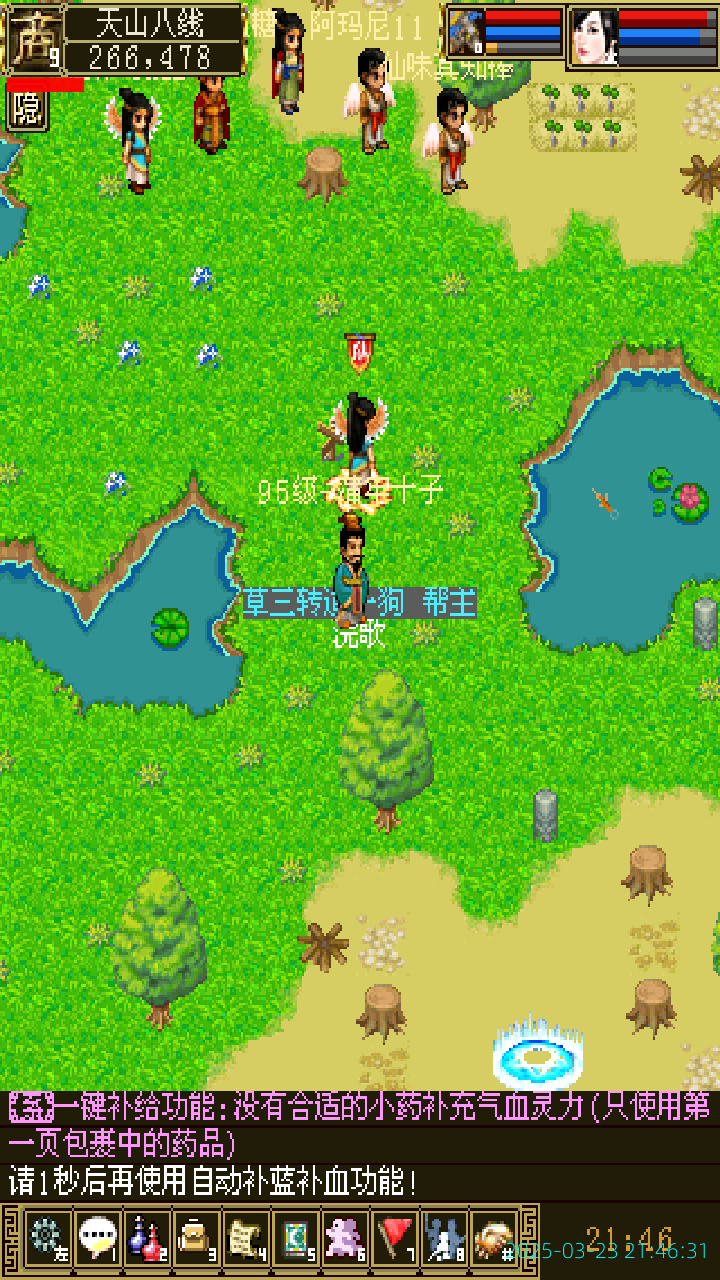
Task: Open the female character portrait status
Action: click(593, 36)
